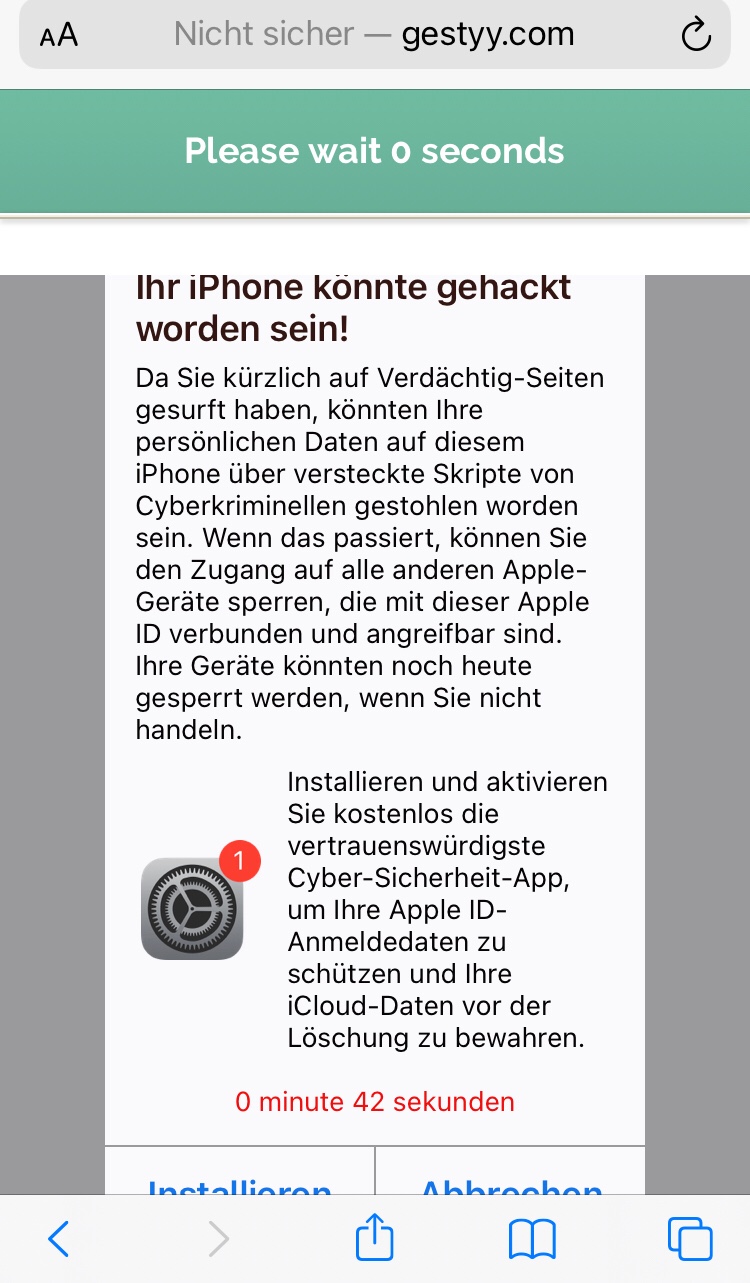Open the bookmarks book icon
Image resolution: width=750 pixels, height=1283 pixels.
pyautogui.click(x=532, y=1240)
